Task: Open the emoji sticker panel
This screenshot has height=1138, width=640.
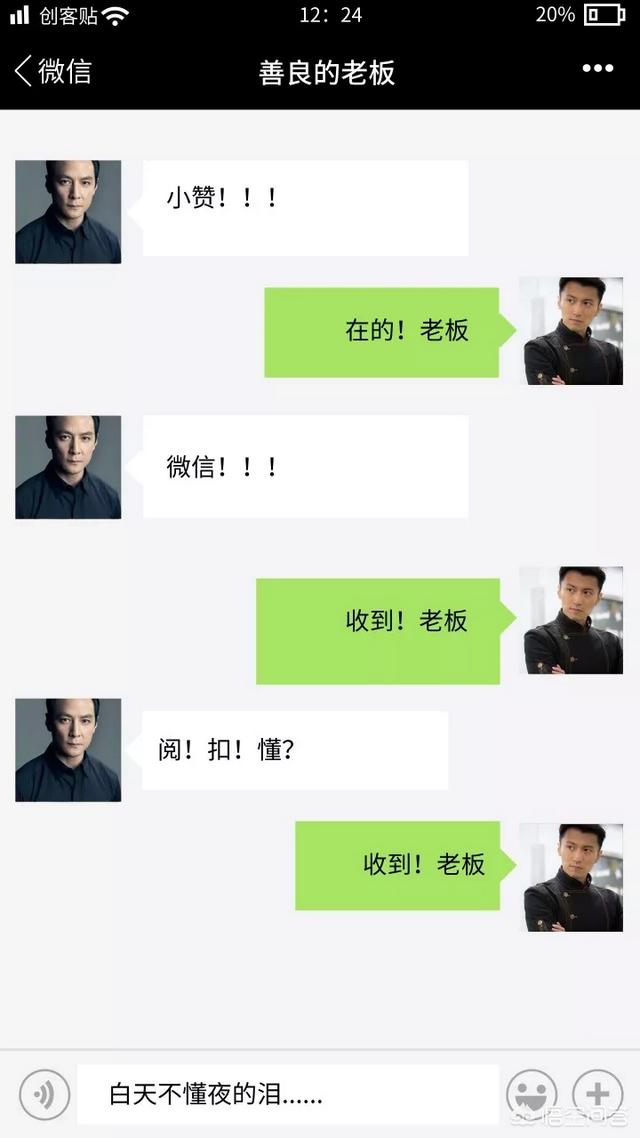Action: [531, 1094]
